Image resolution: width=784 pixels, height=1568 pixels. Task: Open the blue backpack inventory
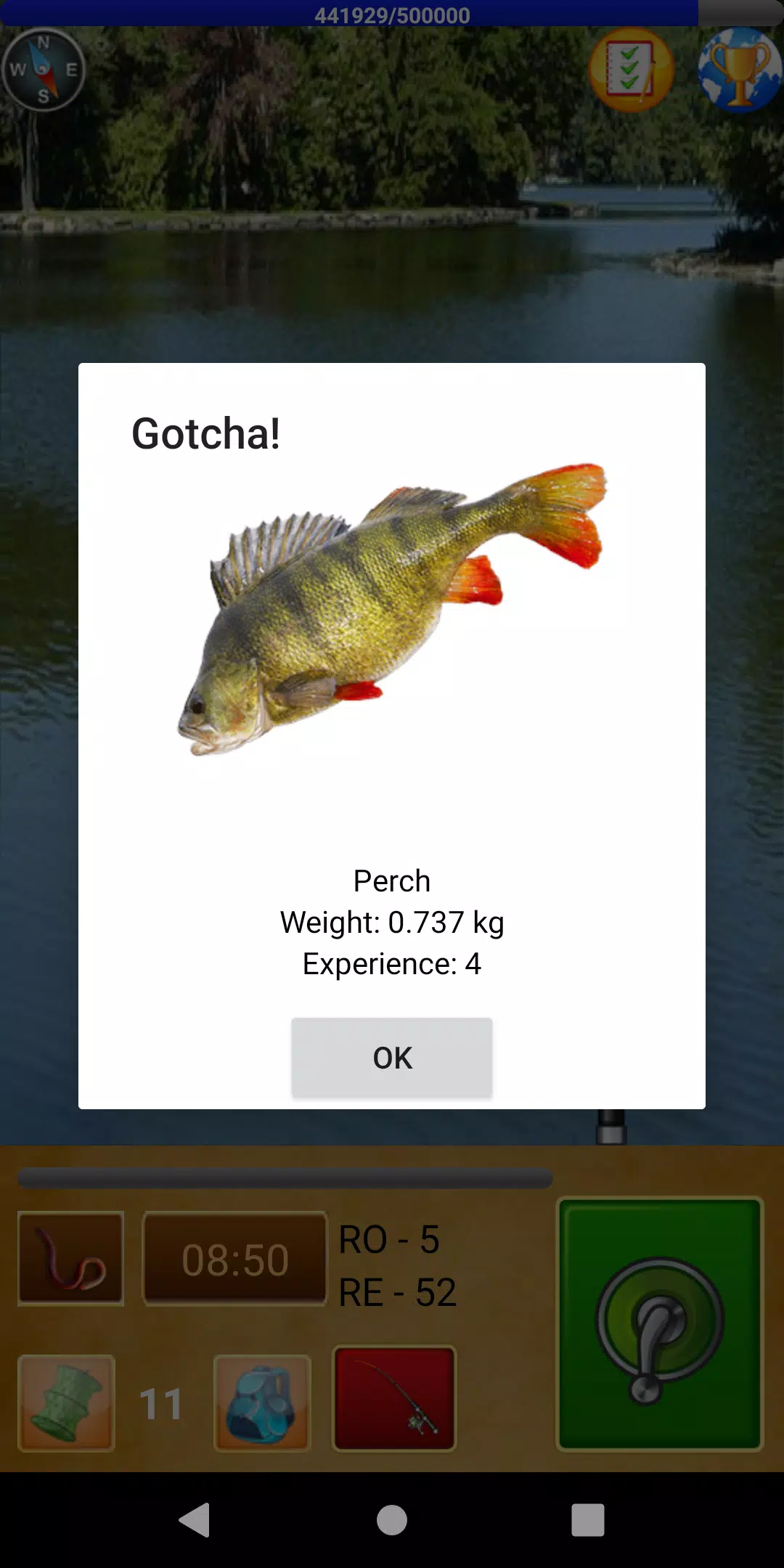(261, 1401)
